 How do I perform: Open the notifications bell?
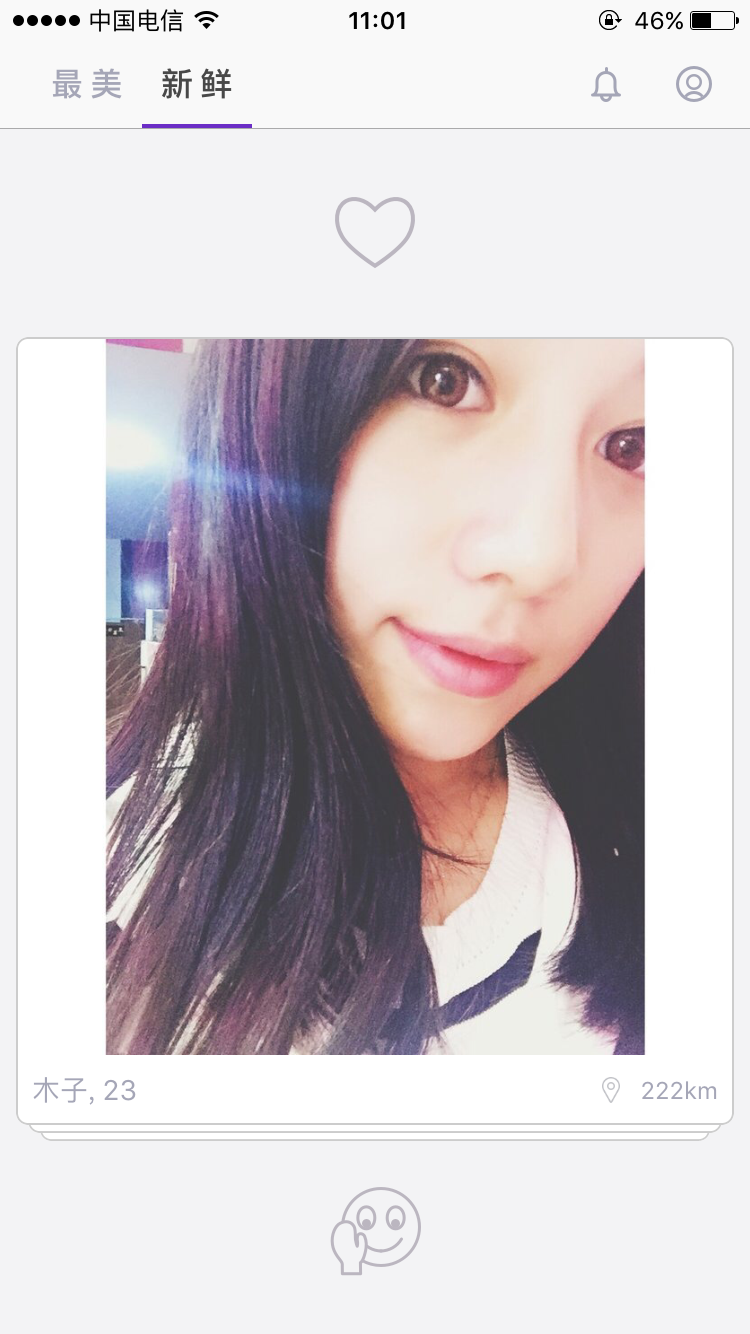(606, 85)
